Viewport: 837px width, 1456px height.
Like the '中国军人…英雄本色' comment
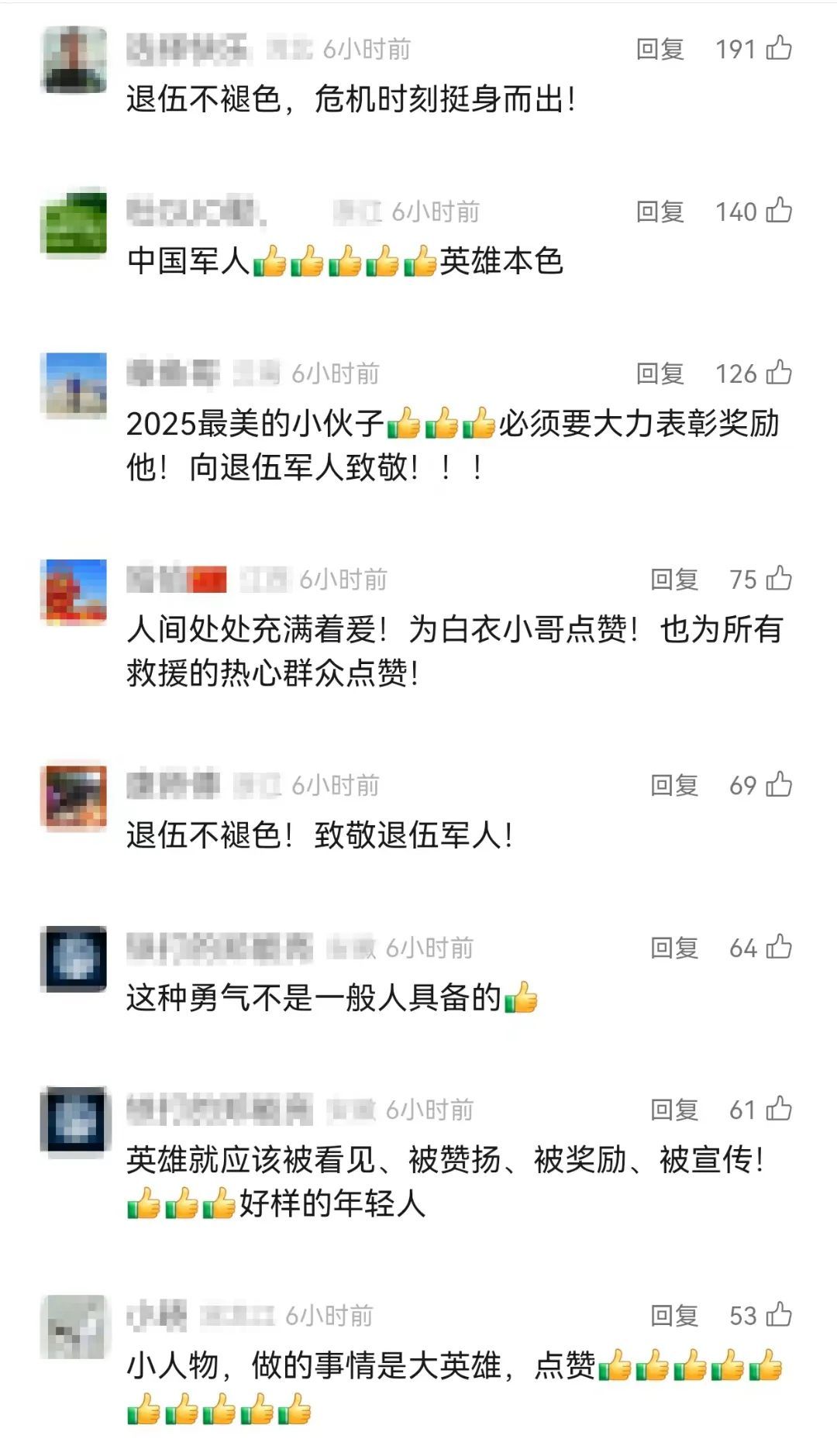pos(778,211)
